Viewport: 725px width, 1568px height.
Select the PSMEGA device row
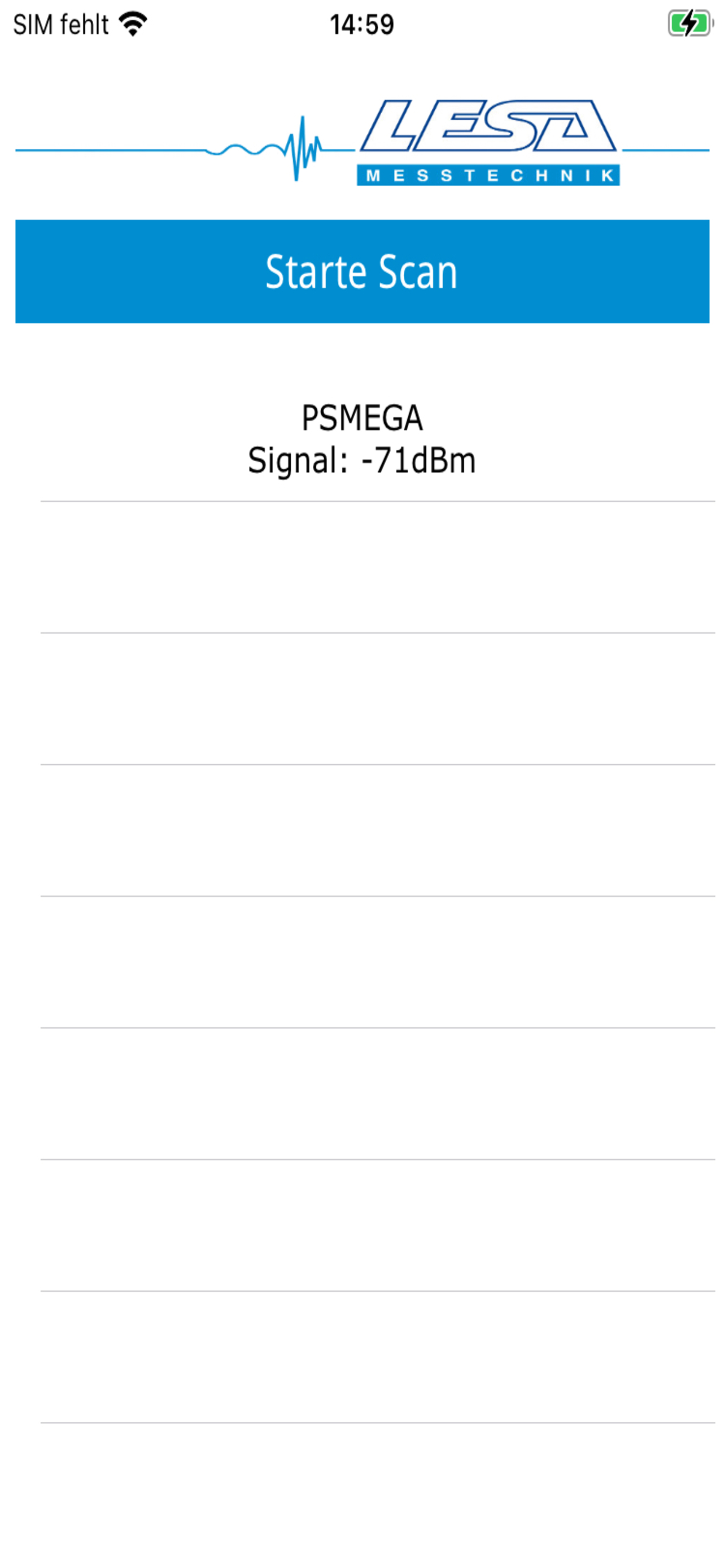tap(362, 436)
